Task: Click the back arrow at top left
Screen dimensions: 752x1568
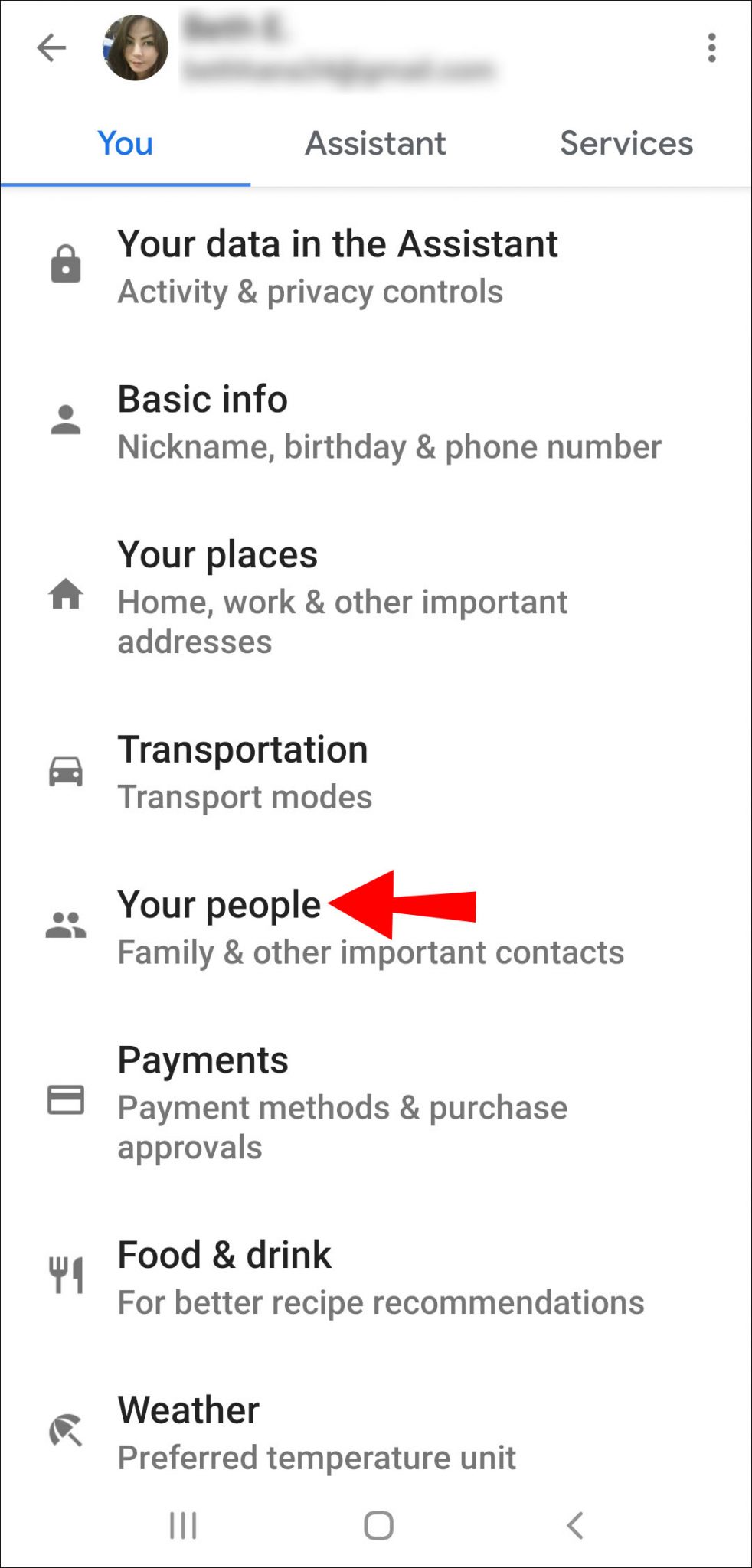Action: pyautogui.click(x=51, y=47)
